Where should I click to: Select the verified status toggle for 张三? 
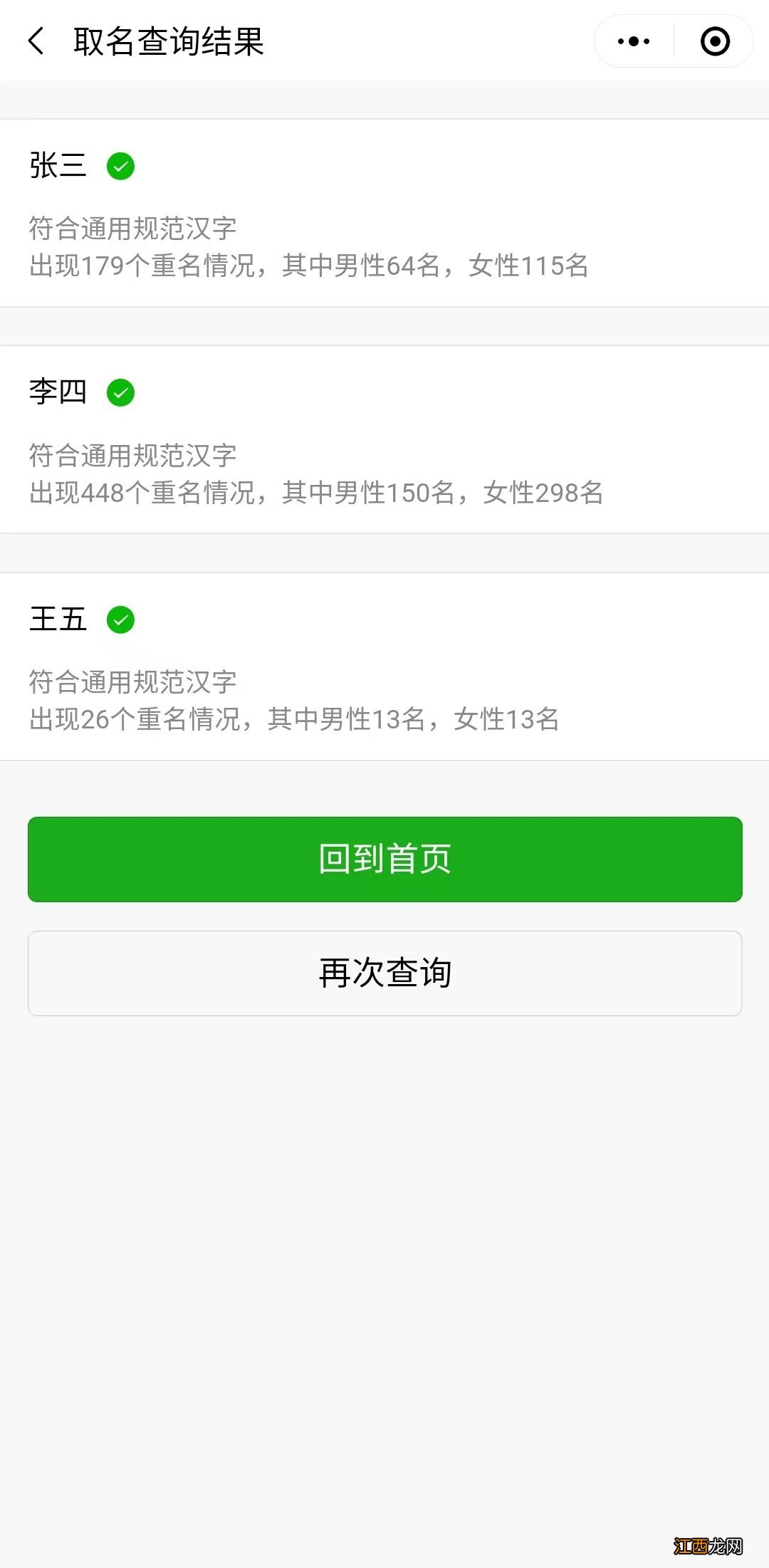coord(121,166)
